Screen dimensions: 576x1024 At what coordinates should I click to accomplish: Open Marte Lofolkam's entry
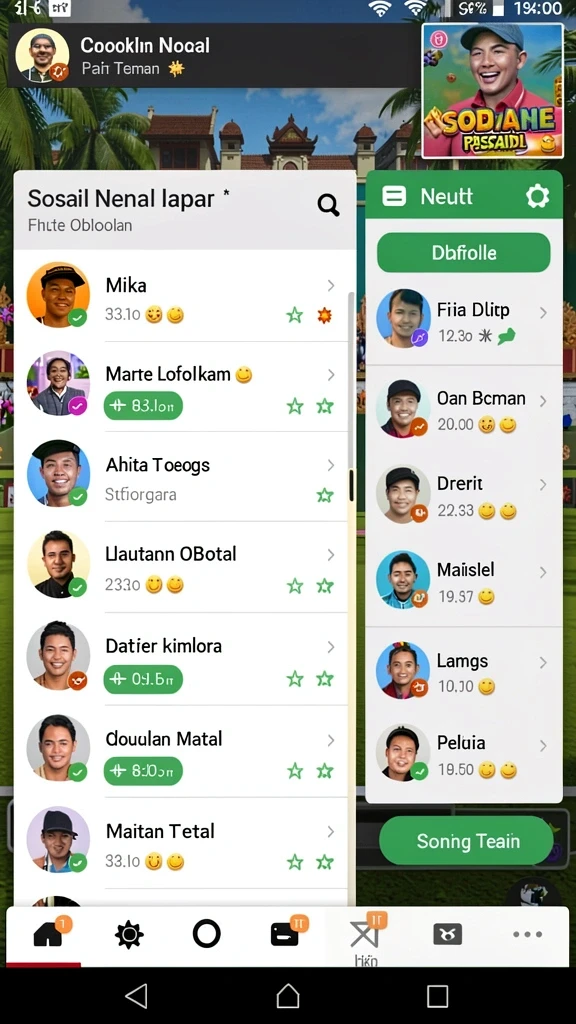183,388
